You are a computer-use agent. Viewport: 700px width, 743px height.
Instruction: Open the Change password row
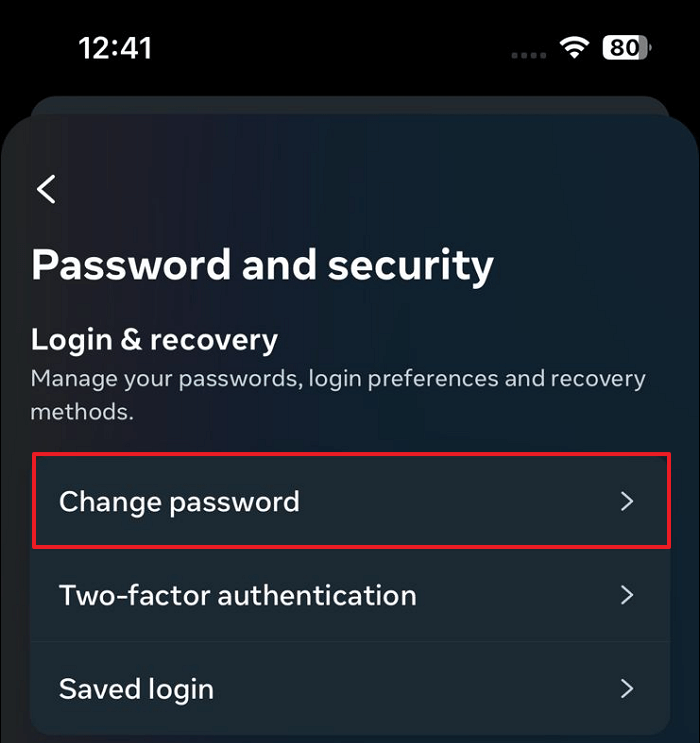click(x=350, y=501)
